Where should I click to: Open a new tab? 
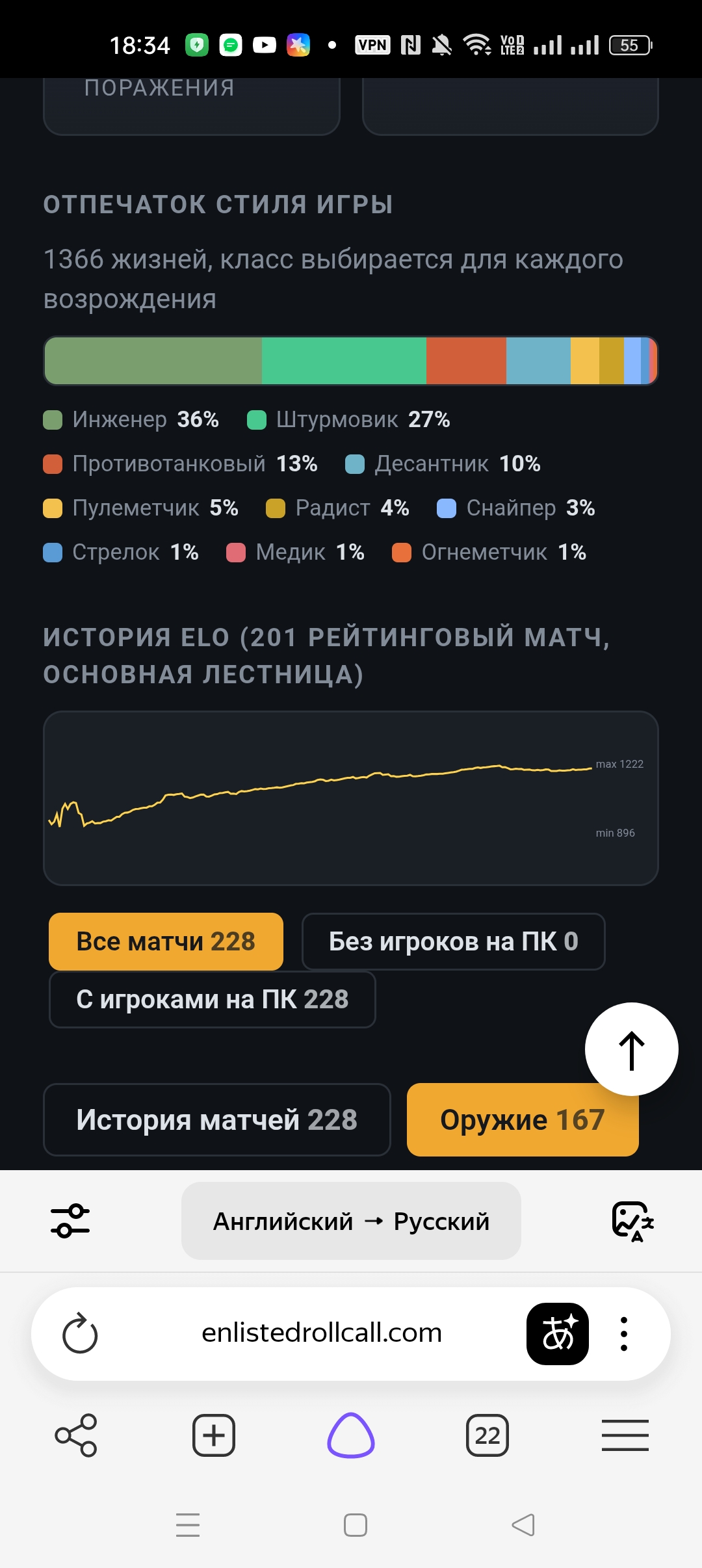[x=214, y=1435]
